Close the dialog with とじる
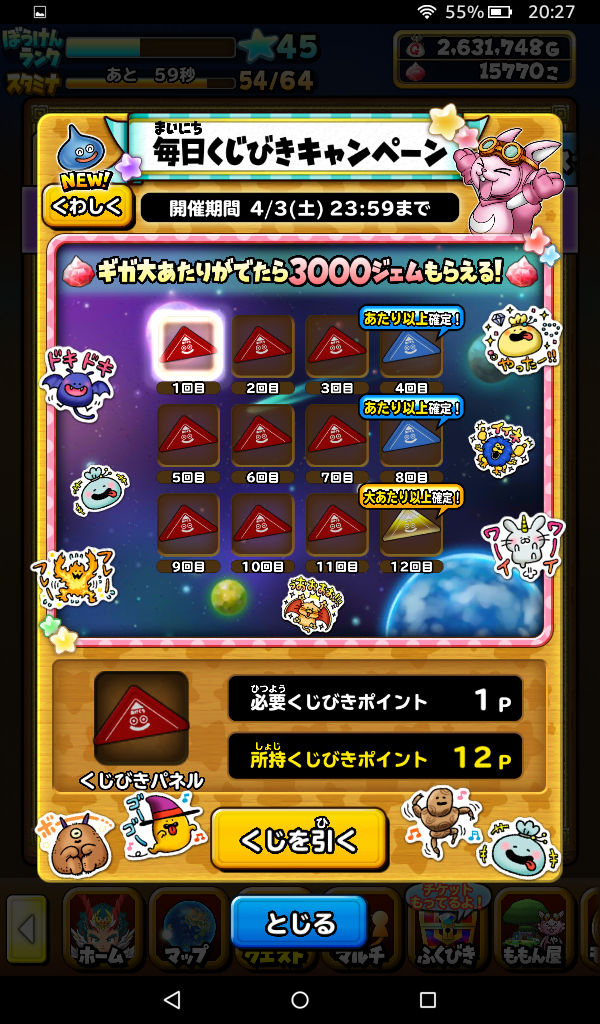 (x=299, y=924)
